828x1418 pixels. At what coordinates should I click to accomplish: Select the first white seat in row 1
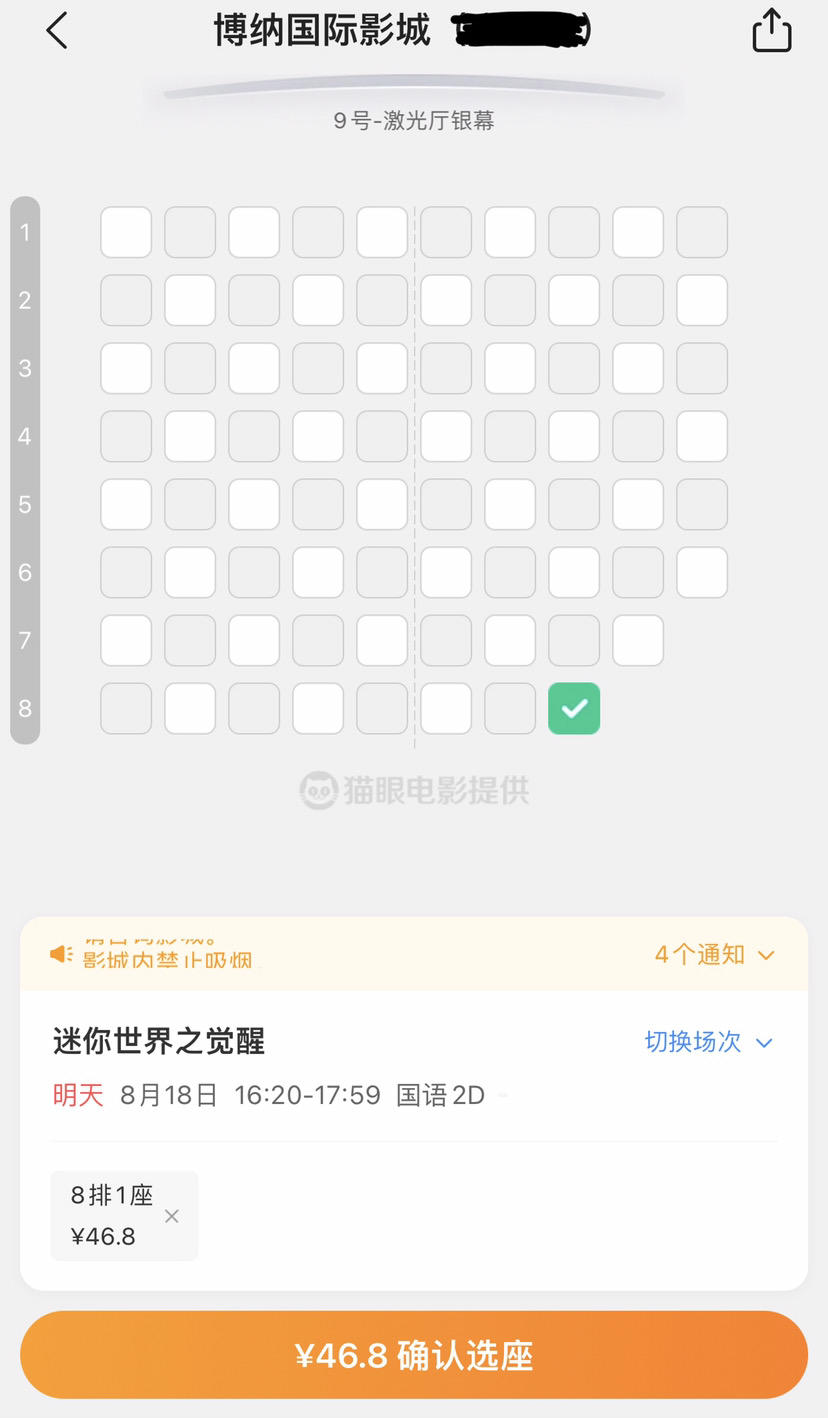coord(126,232)
